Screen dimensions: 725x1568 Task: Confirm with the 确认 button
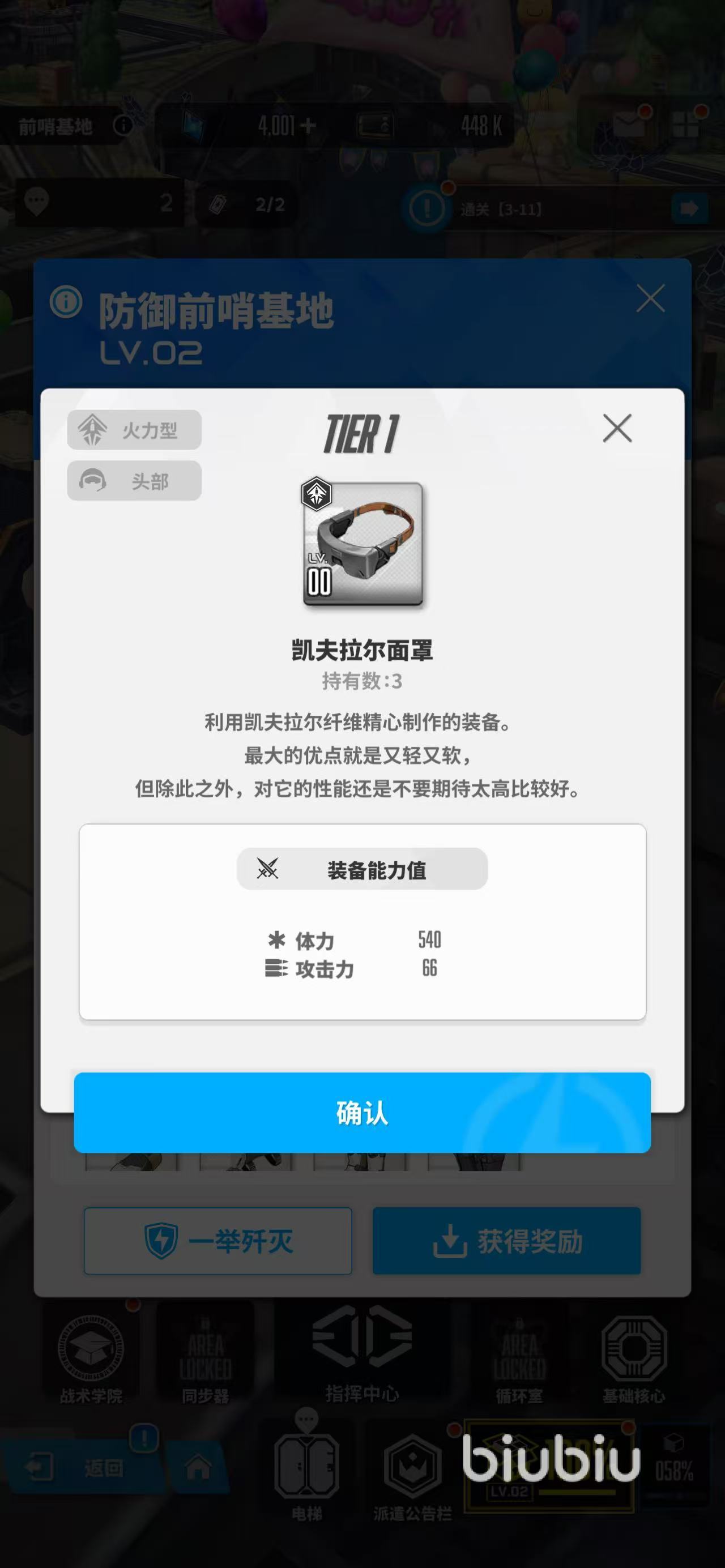pyautogui.click(x=362, y=1113)
